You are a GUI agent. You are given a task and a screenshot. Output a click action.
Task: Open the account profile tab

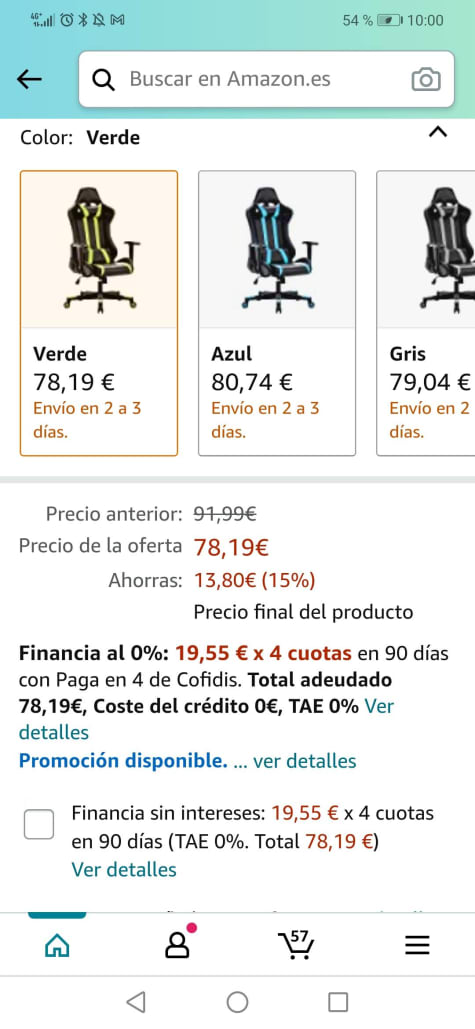pyautogui.click(x=177, y=944)
